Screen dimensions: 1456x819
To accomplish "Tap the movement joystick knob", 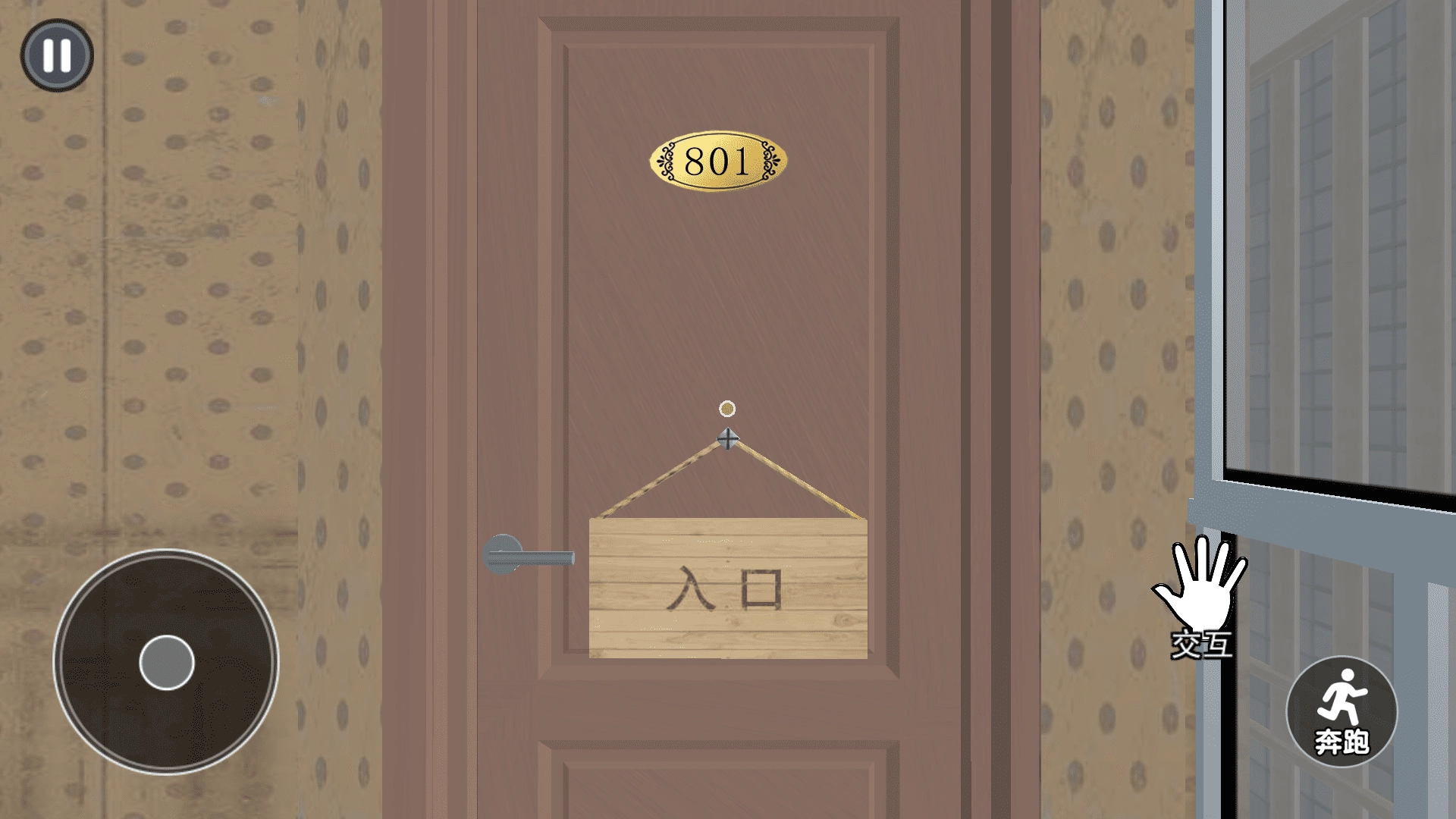I will click(x=167, y=662).
